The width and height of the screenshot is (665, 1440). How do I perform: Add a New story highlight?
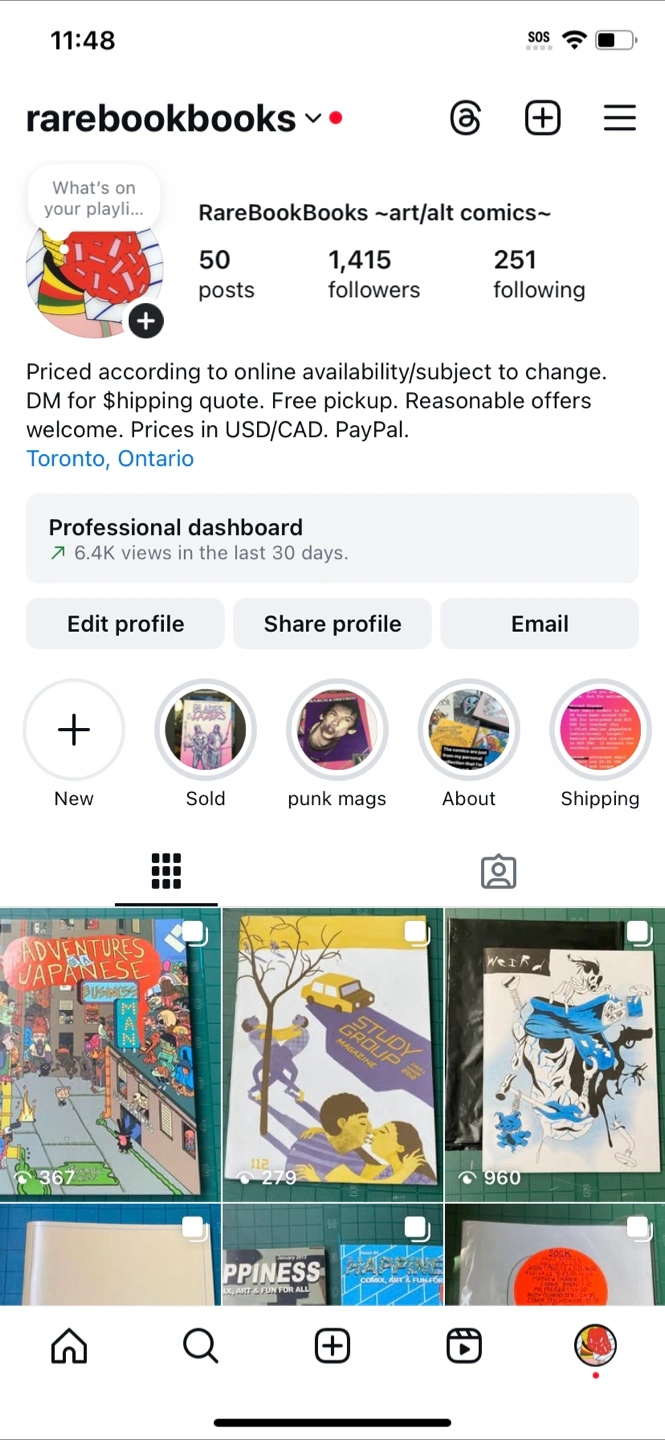click(x=74, y=730)
